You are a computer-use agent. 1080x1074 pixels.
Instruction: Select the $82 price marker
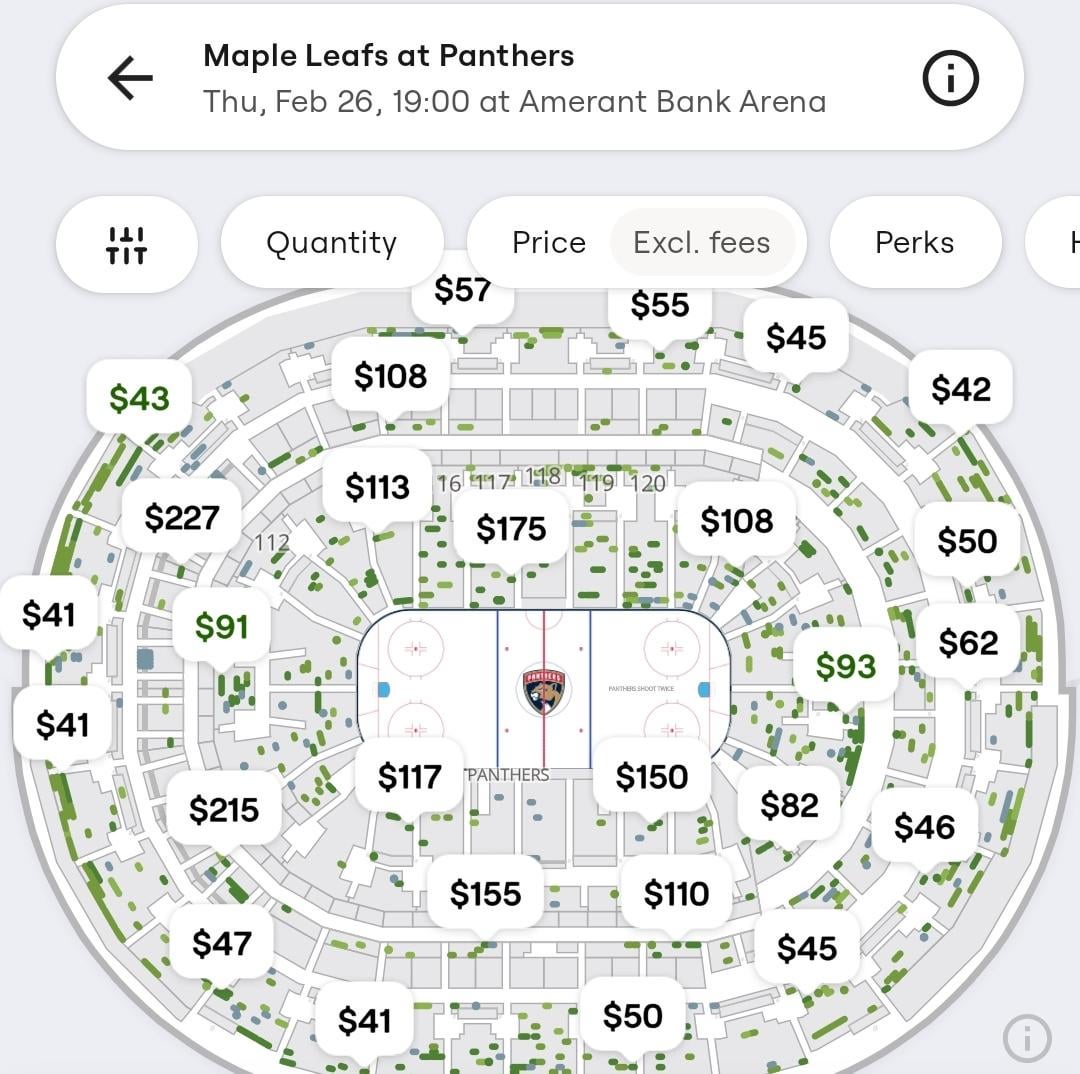789,804
